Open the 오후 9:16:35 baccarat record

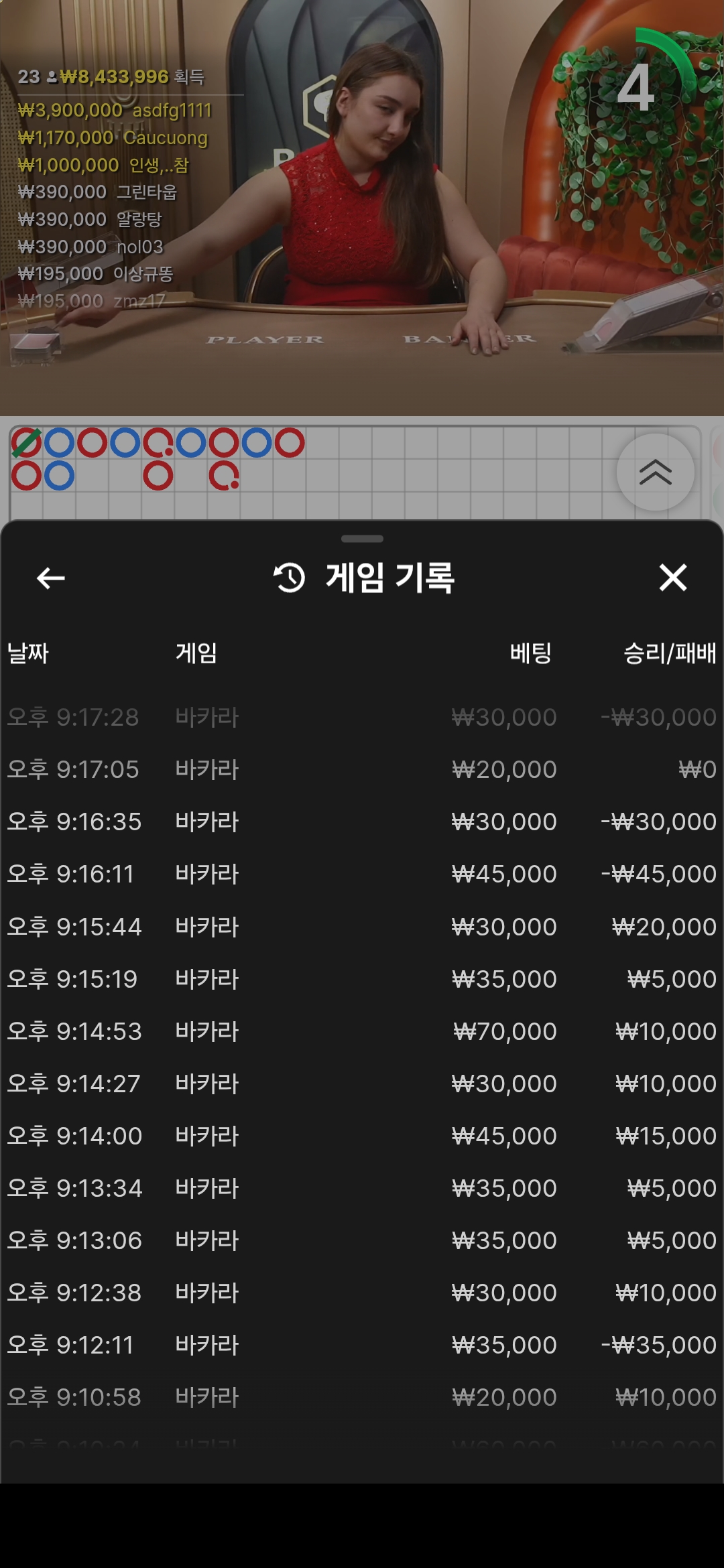[362, 822]
